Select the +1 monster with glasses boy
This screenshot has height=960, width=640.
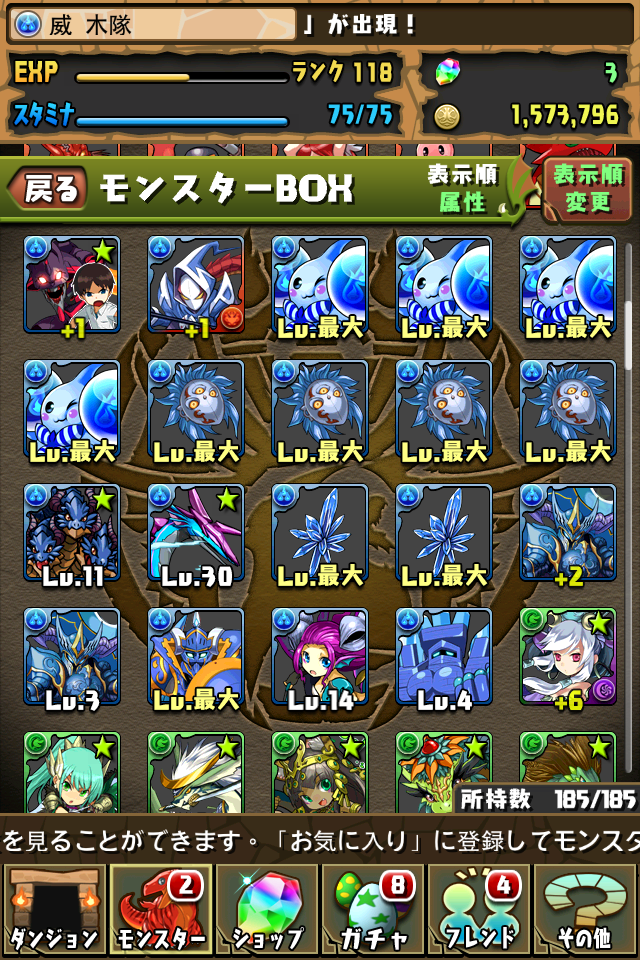click(72, 287)
